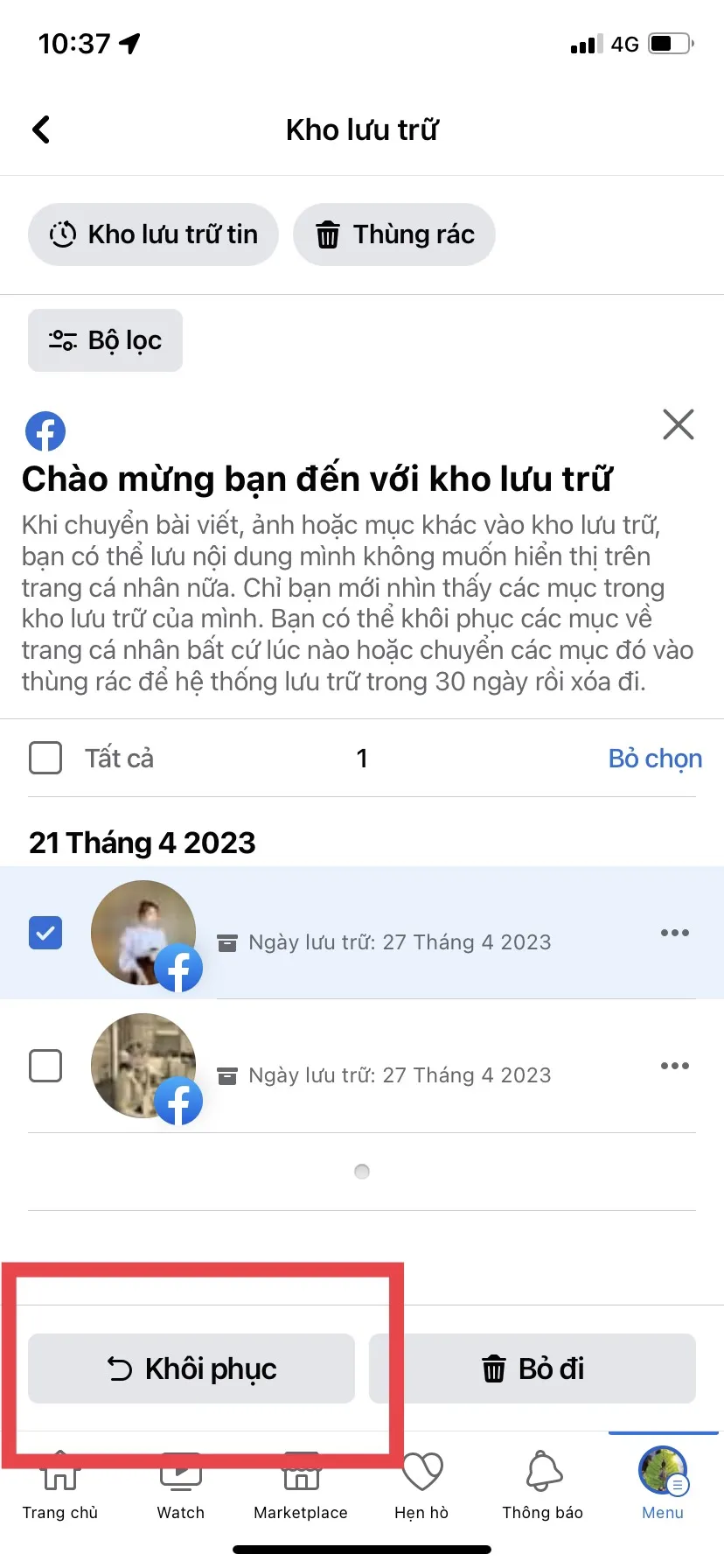Tap the trash icon inside Thùng rác button

328,234
